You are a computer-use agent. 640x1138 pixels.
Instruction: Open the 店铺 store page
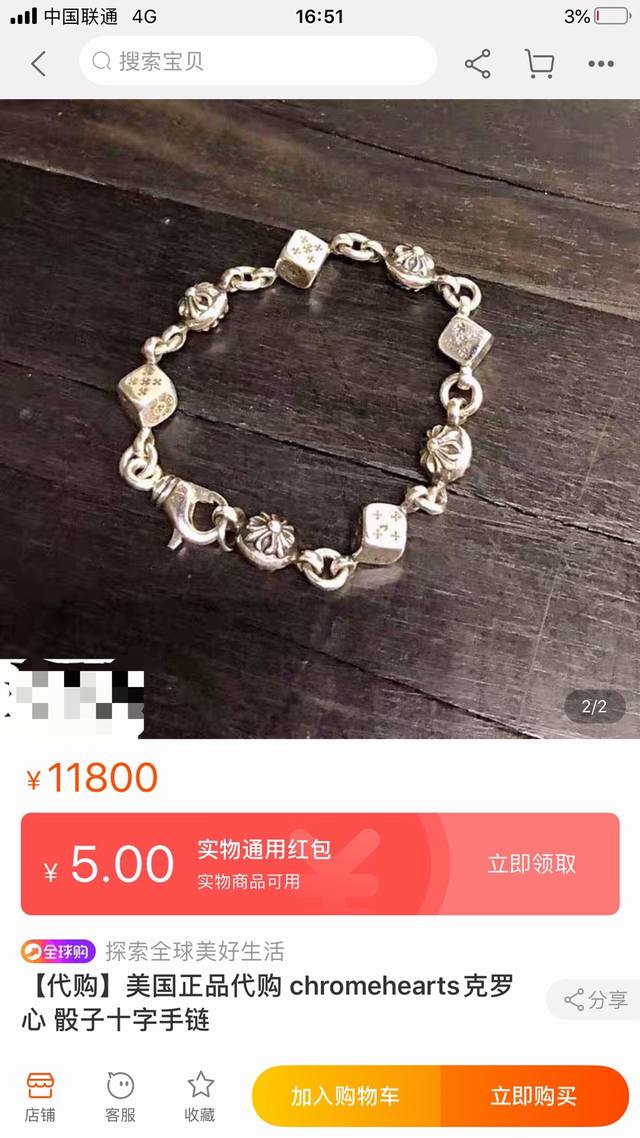click(x=40, y=1096)
